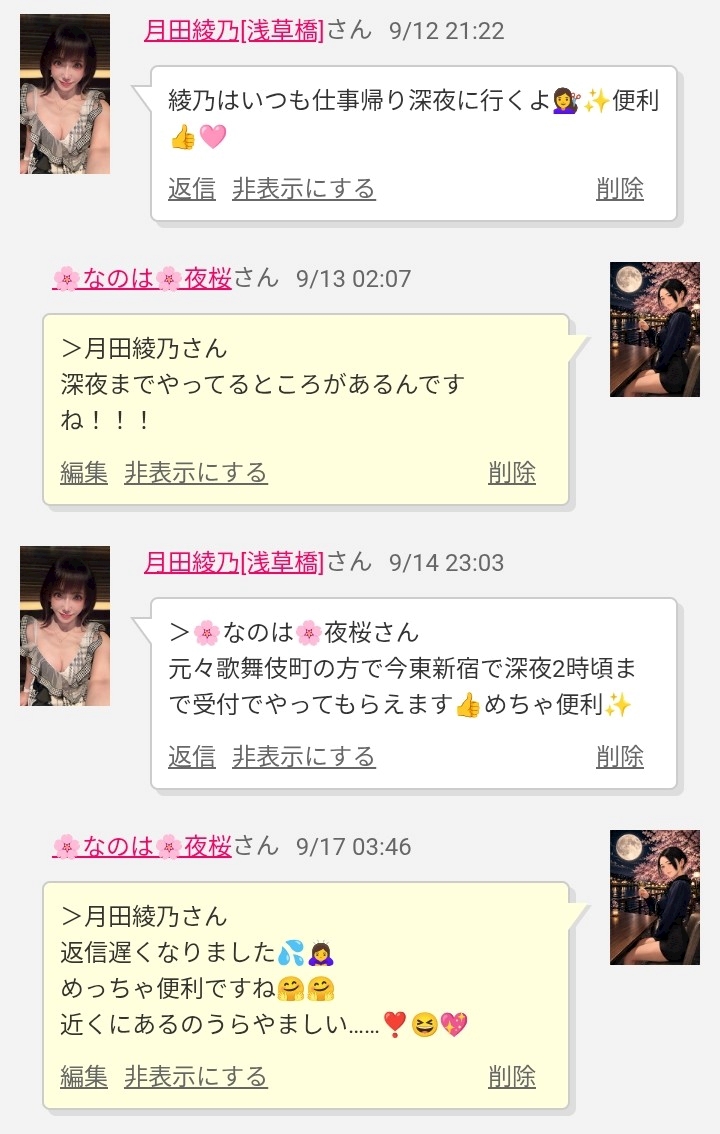Screen dimensions: 720x1134
Task: Open なのは夜桜 profile link on 9/17 comment
Action: pyautogui.click(x=142, y=845)
